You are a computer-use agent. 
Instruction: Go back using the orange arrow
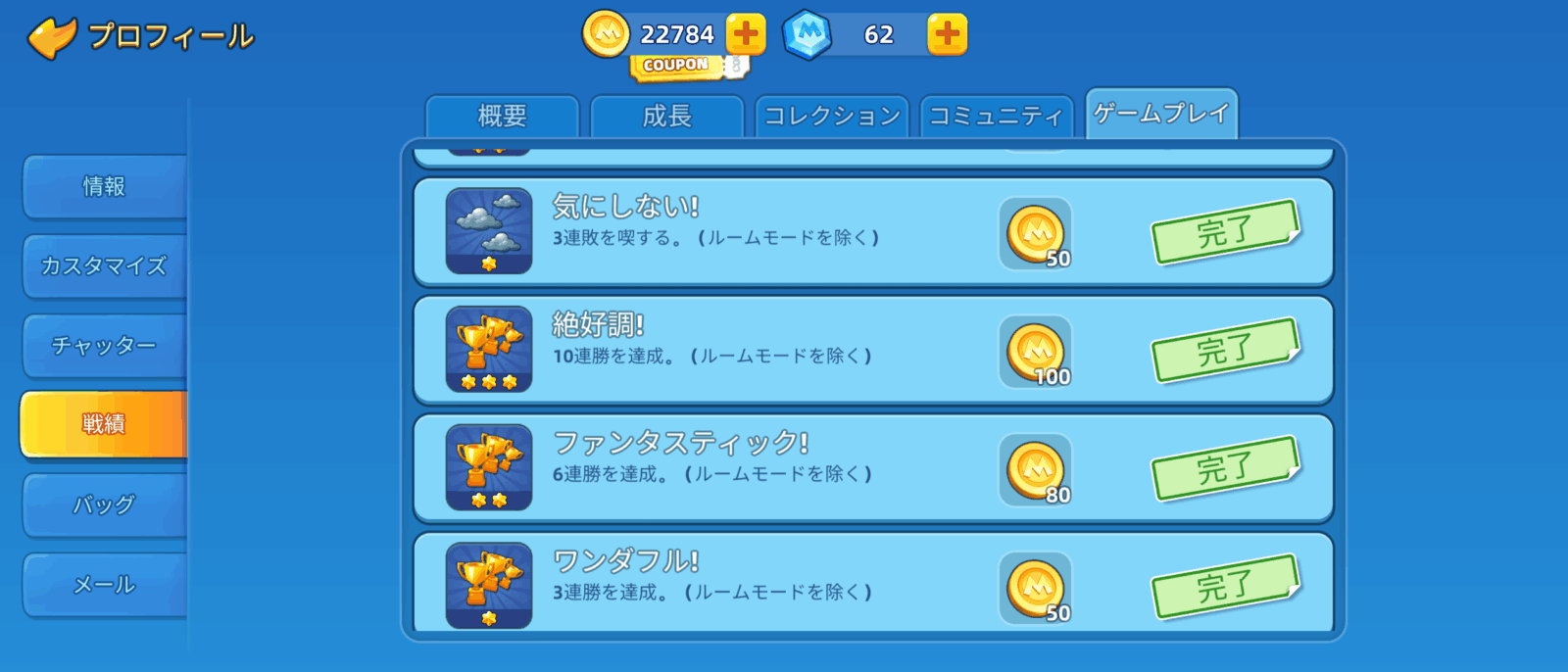click(51, 37)
